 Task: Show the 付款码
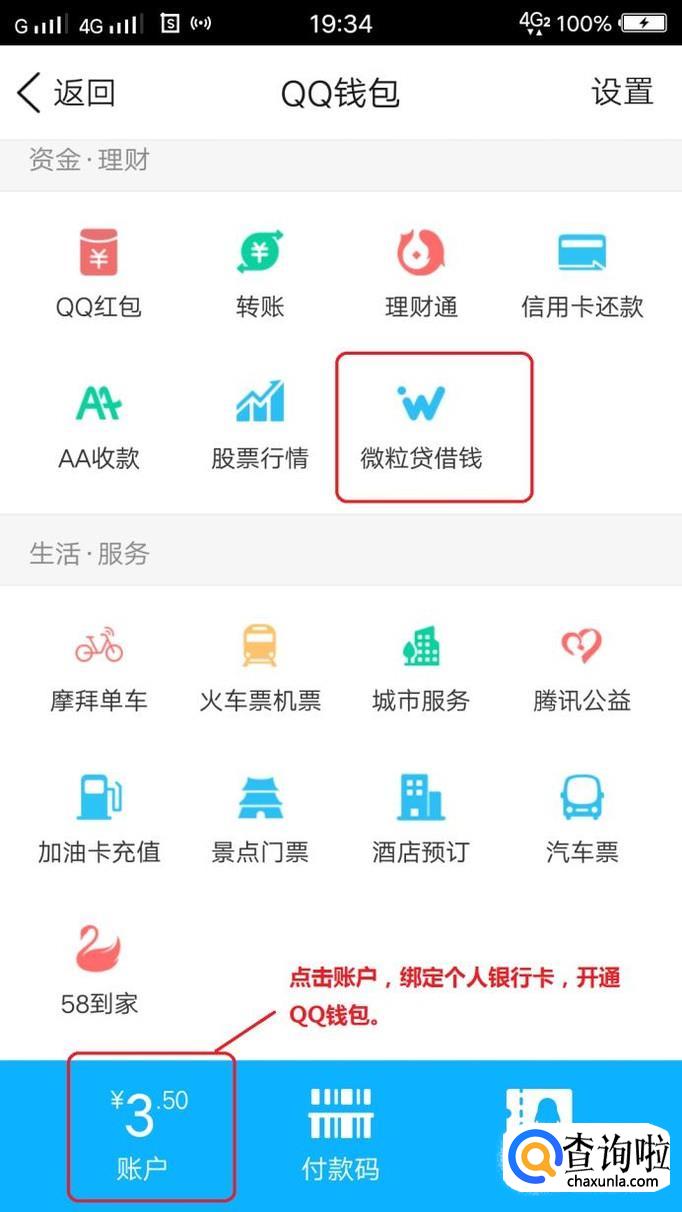coord(340,1133)
